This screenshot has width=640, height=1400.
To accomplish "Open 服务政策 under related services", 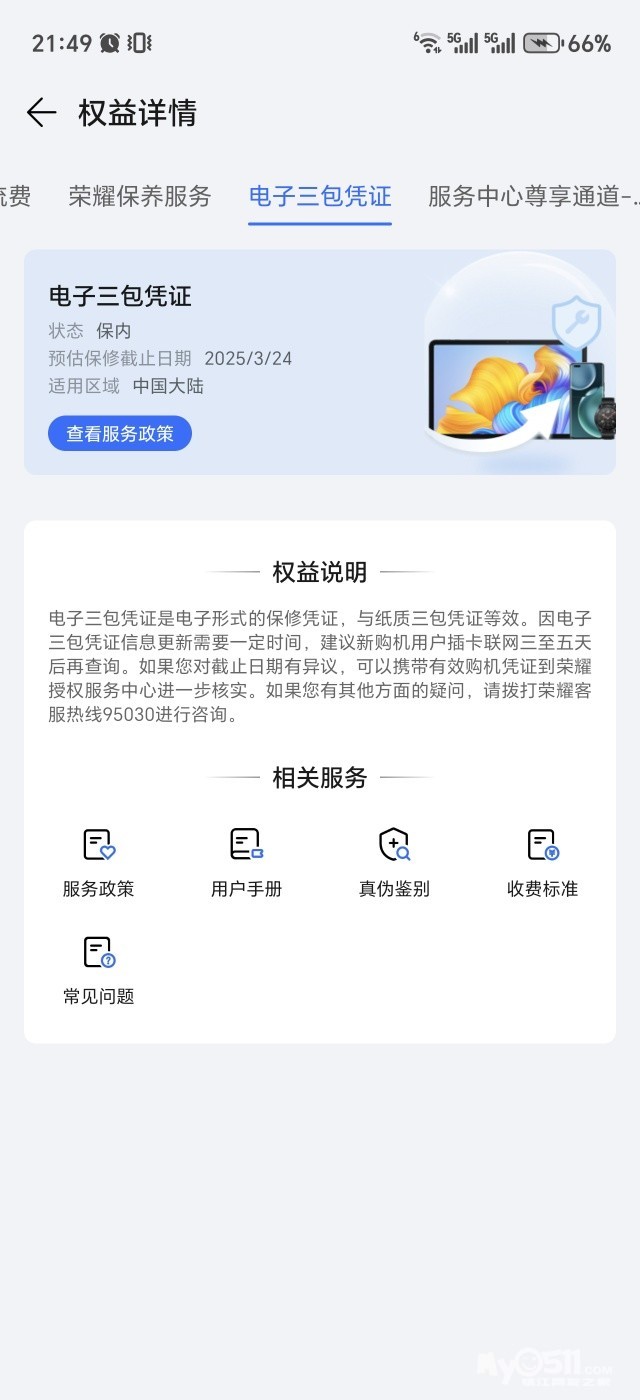I will click(99, 862).
